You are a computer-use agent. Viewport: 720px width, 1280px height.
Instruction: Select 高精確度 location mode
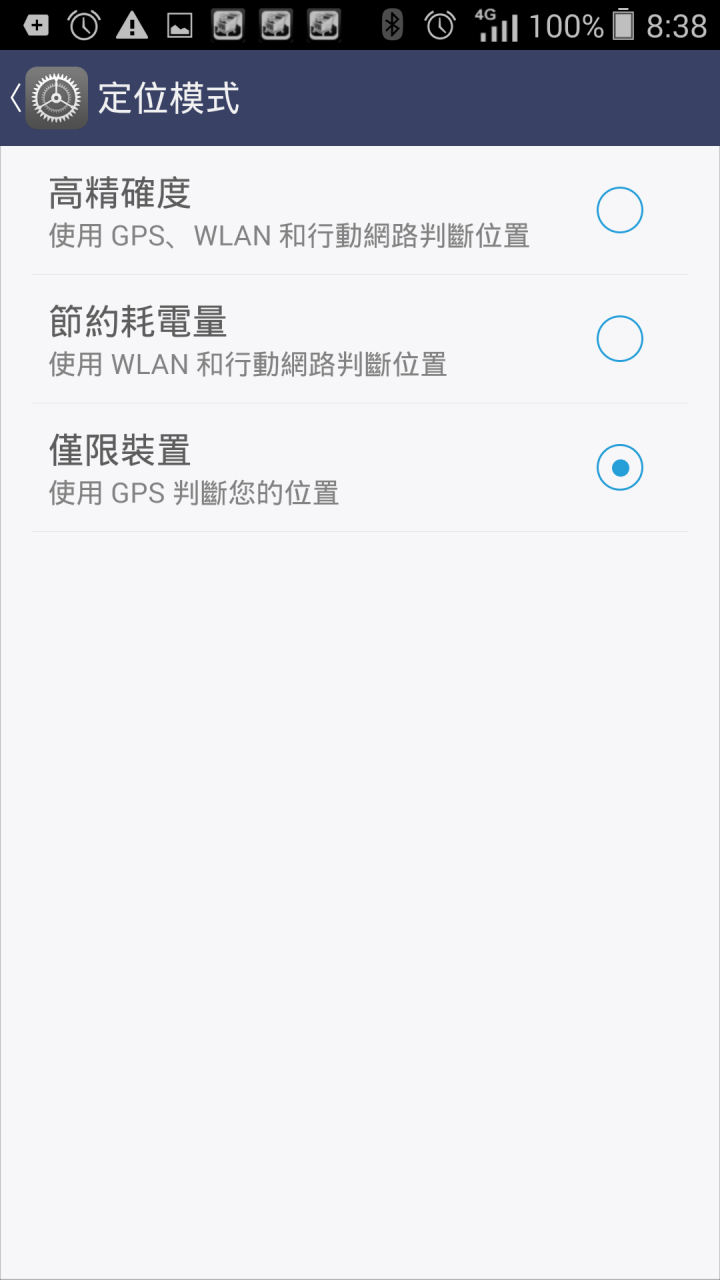point(619,211)
